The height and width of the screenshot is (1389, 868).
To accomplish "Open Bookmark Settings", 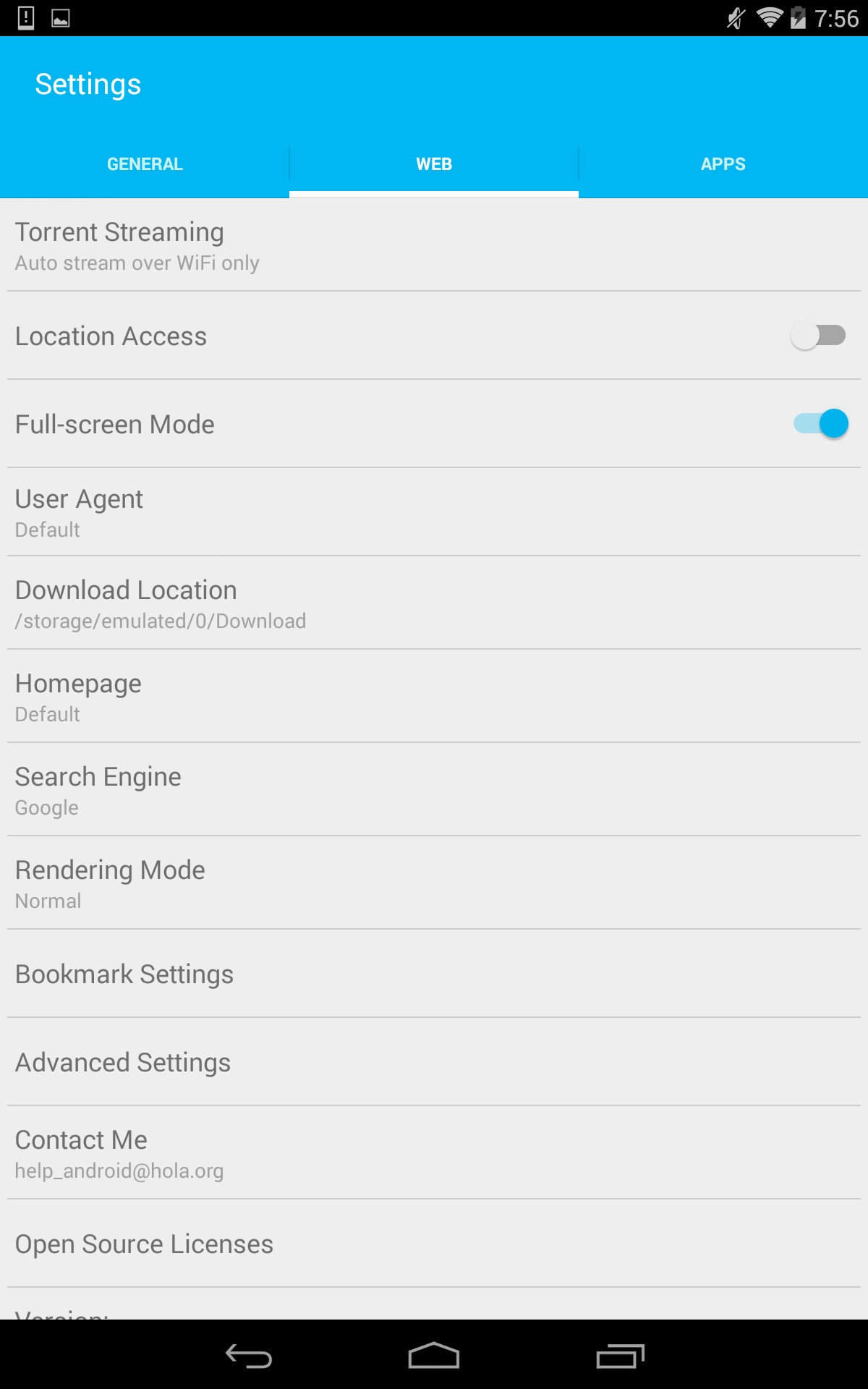I will tap(434, 974).
